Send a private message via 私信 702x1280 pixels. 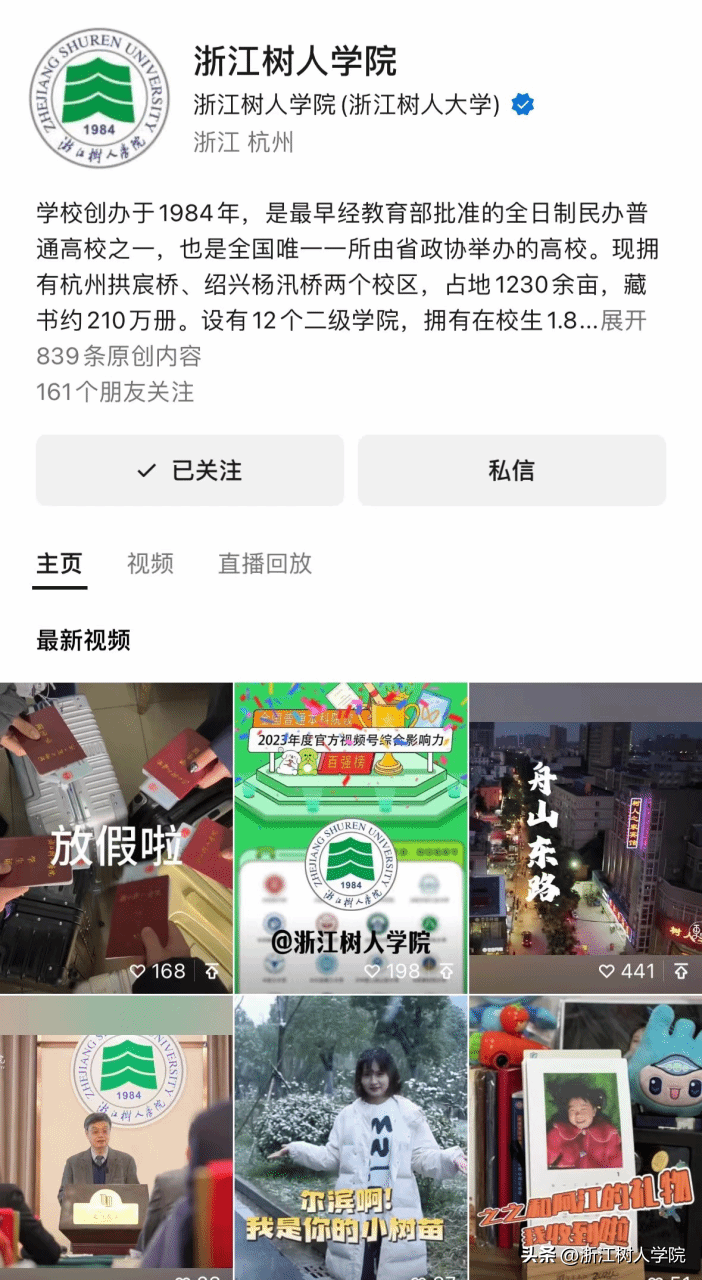511,470
